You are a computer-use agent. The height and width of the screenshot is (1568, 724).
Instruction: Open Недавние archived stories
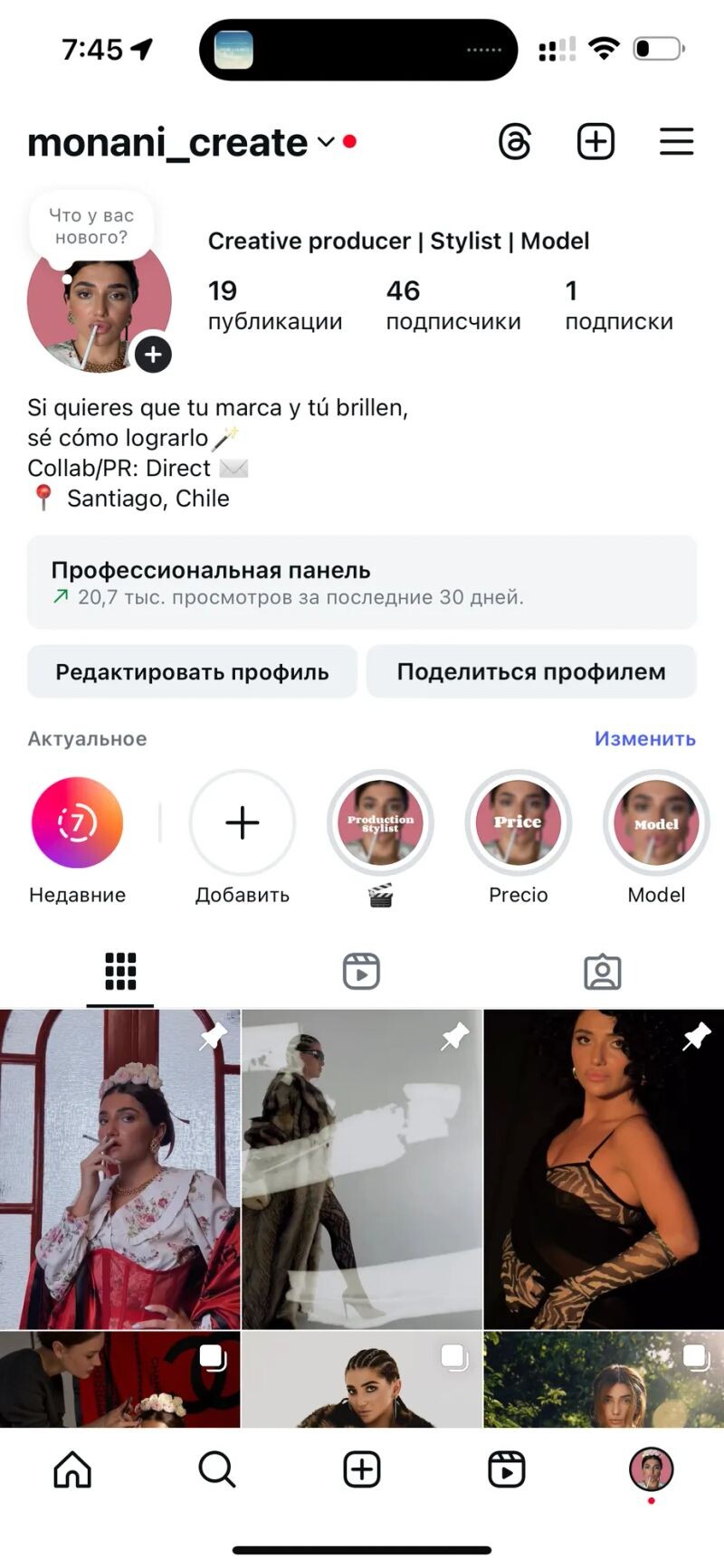(x=77, y=822)
